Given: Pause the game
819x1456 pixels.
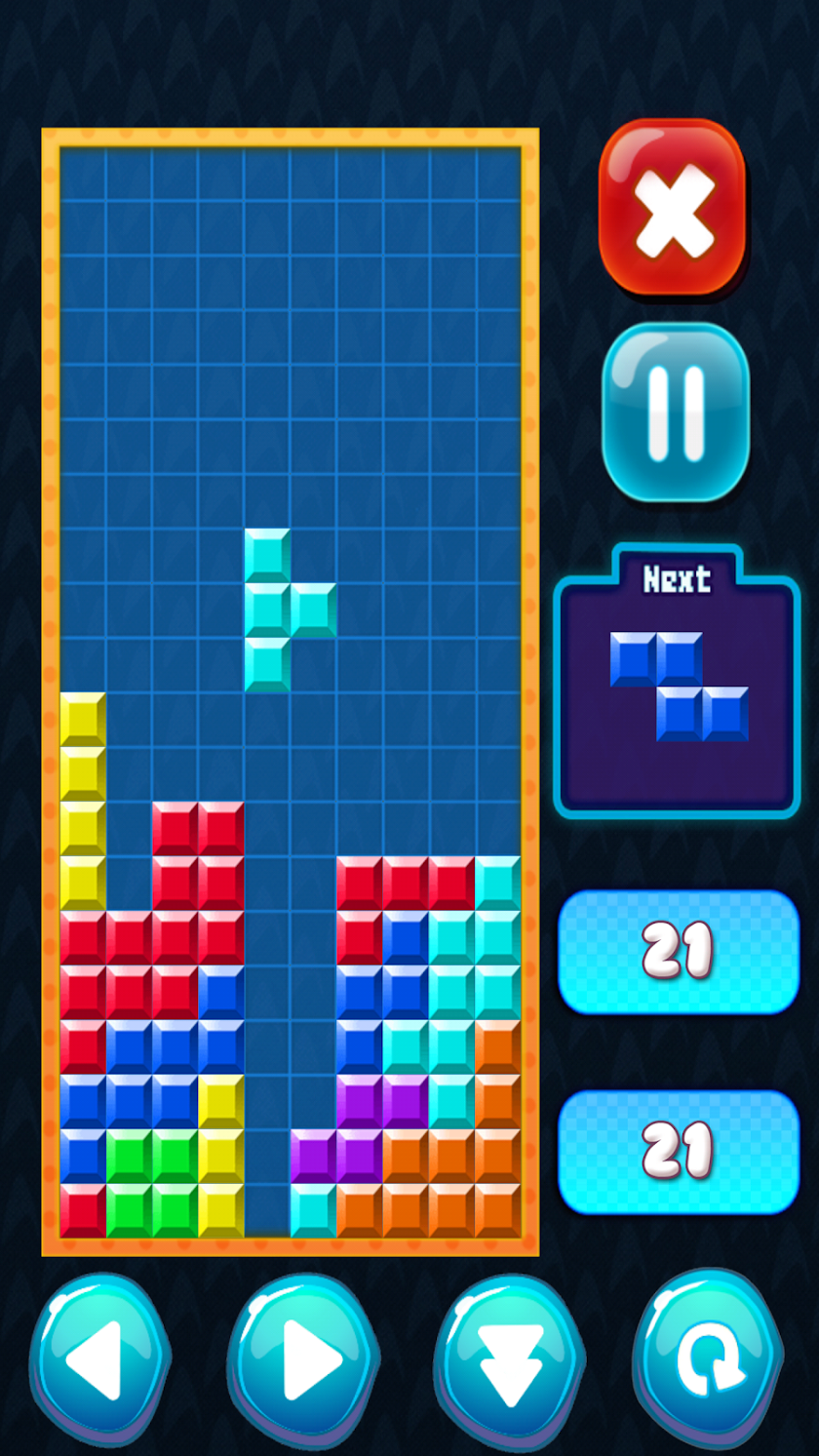Looking at the screenshot, I should click(x=675, y=412).
